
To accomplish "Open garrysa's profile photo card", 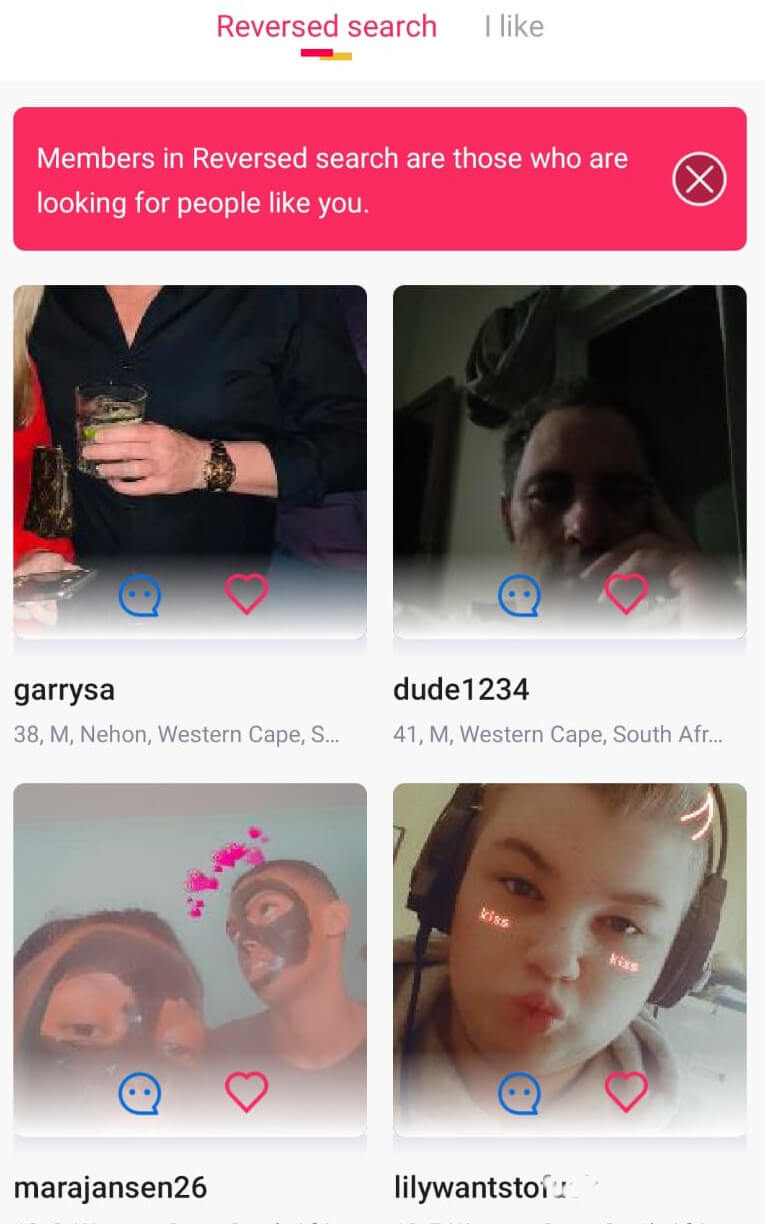I will pyautogui.click(x=190, y=462).
